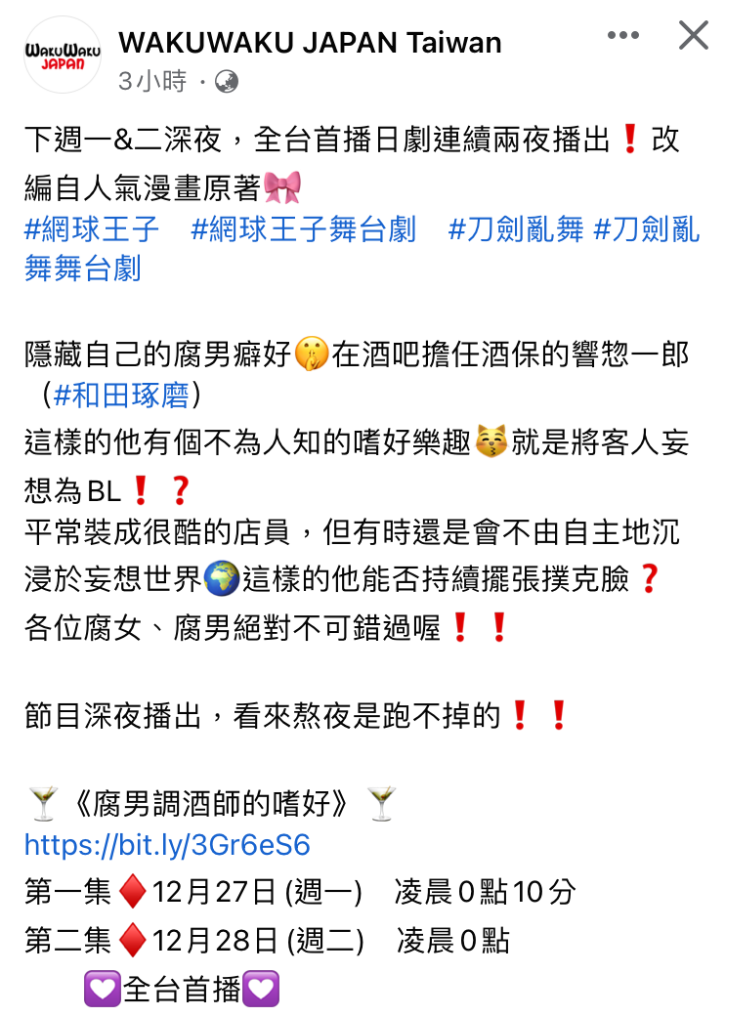The width and height of the screenshot is (733, 1024).
Task: Open the bit.ly/3Gr6eS6 link
Action: [x=167, y=846]
